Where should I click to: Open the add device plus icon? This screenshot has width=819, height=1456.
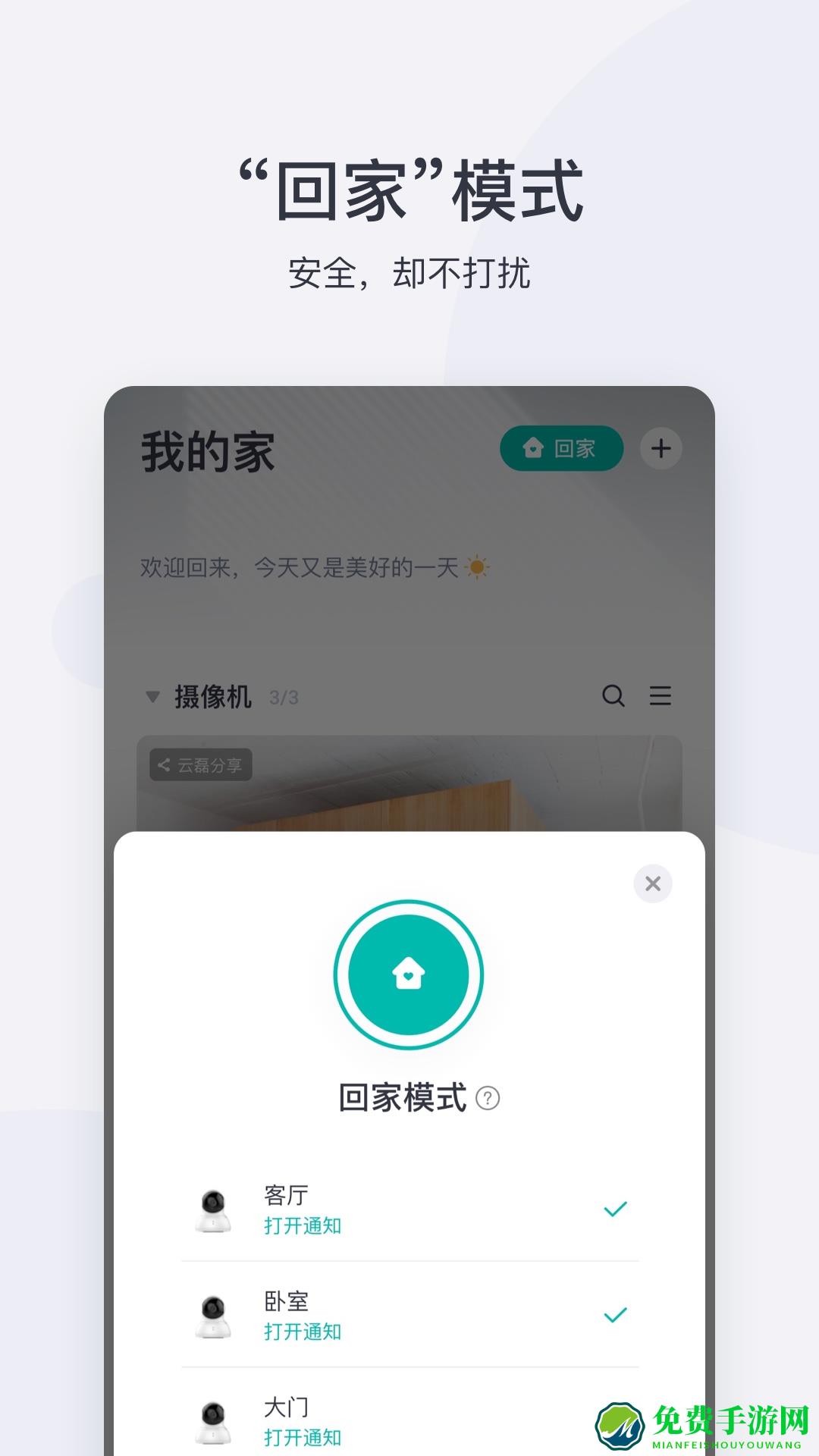(x=662, y=449)
